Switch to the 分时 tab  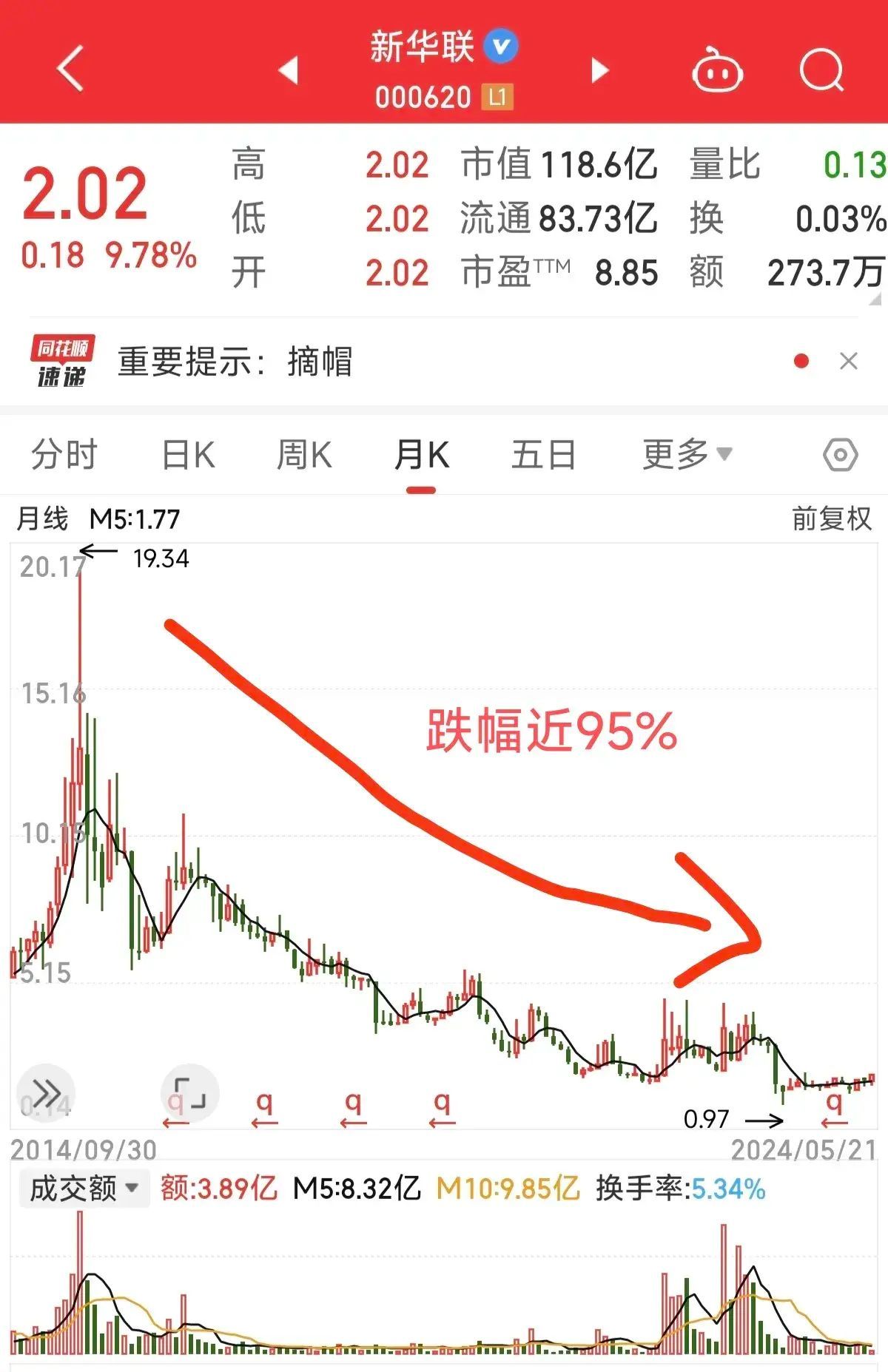pos(63,456)
